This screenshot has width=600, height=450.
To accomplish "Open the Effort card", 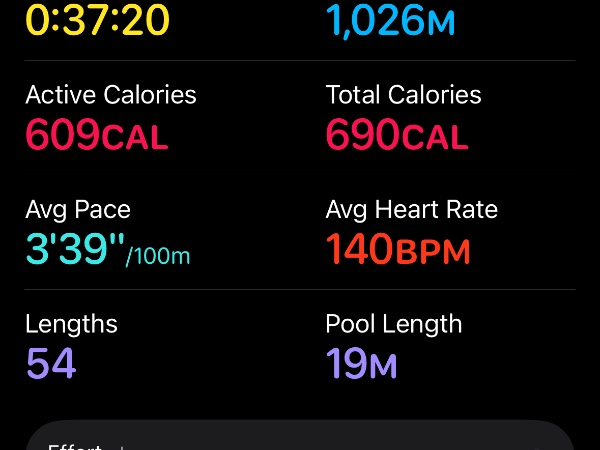I will (x=298, y=438).
